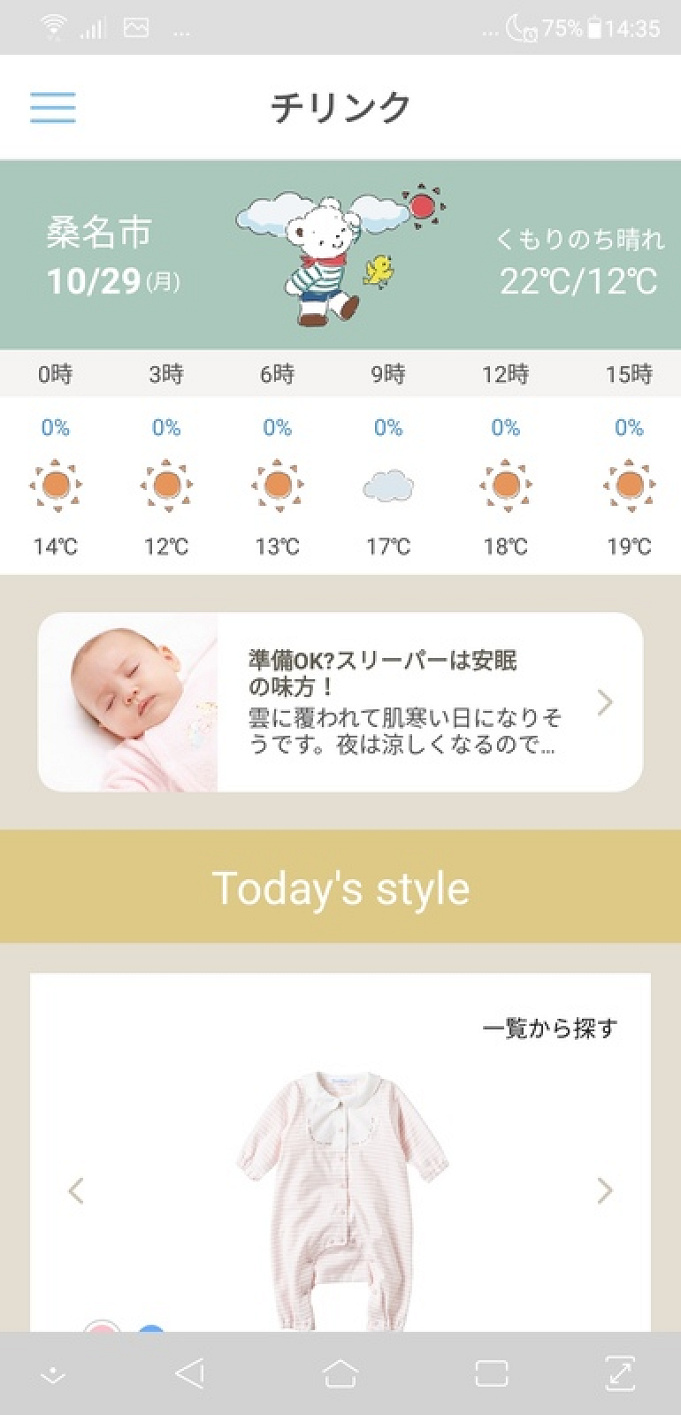
Task: Return to the system home screen
Action: coord(341,1374)
